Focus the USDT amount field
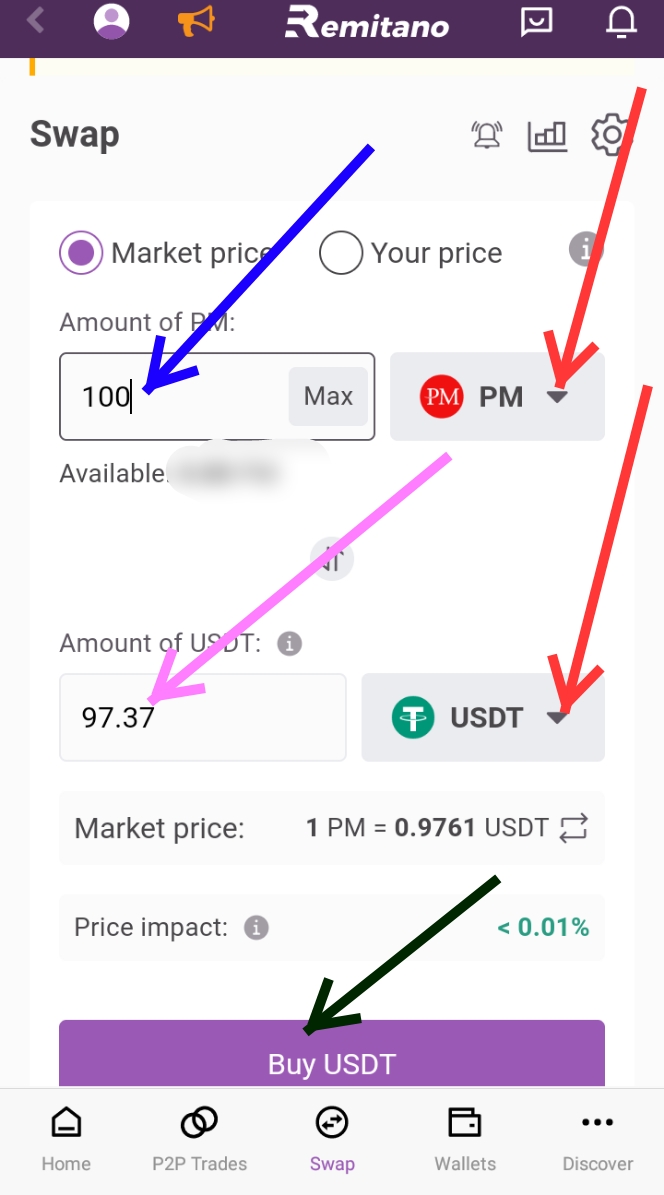This screenshot has width=664, height=1195. (203, 717)
